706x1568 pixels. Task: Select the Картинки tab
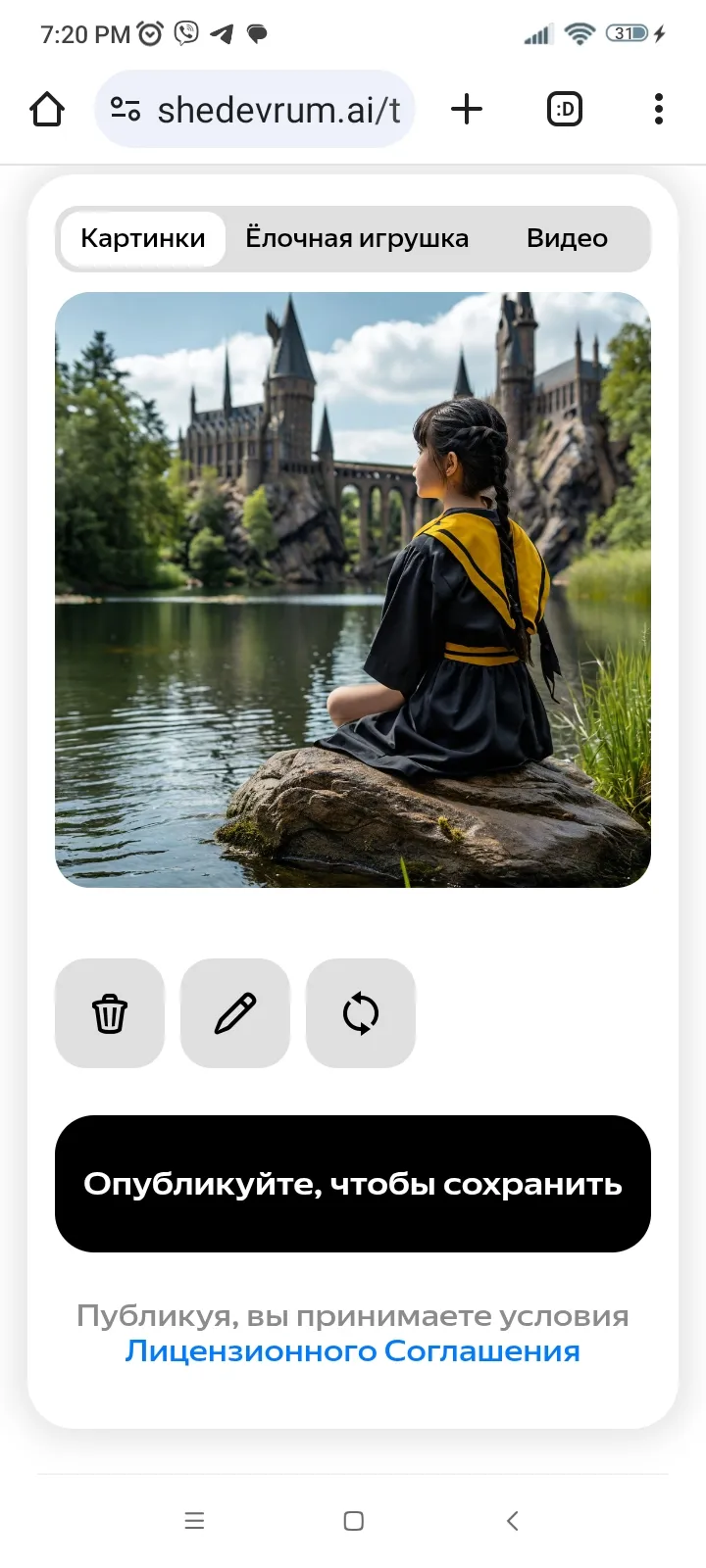pos(143,238)
